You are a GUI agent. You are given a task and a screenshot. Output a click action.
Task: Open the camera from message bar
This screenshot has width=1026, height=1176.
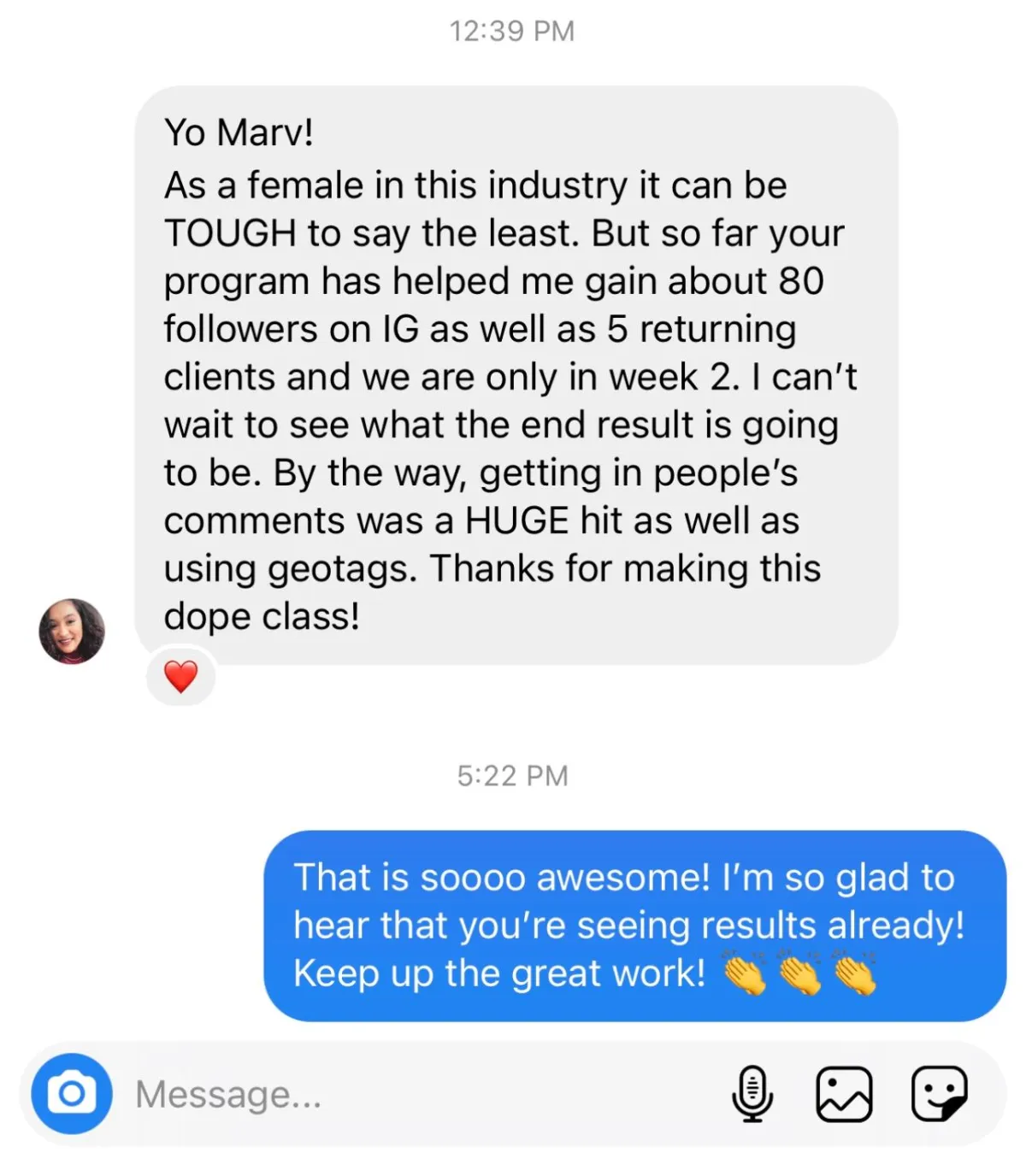coord(72,1093)
